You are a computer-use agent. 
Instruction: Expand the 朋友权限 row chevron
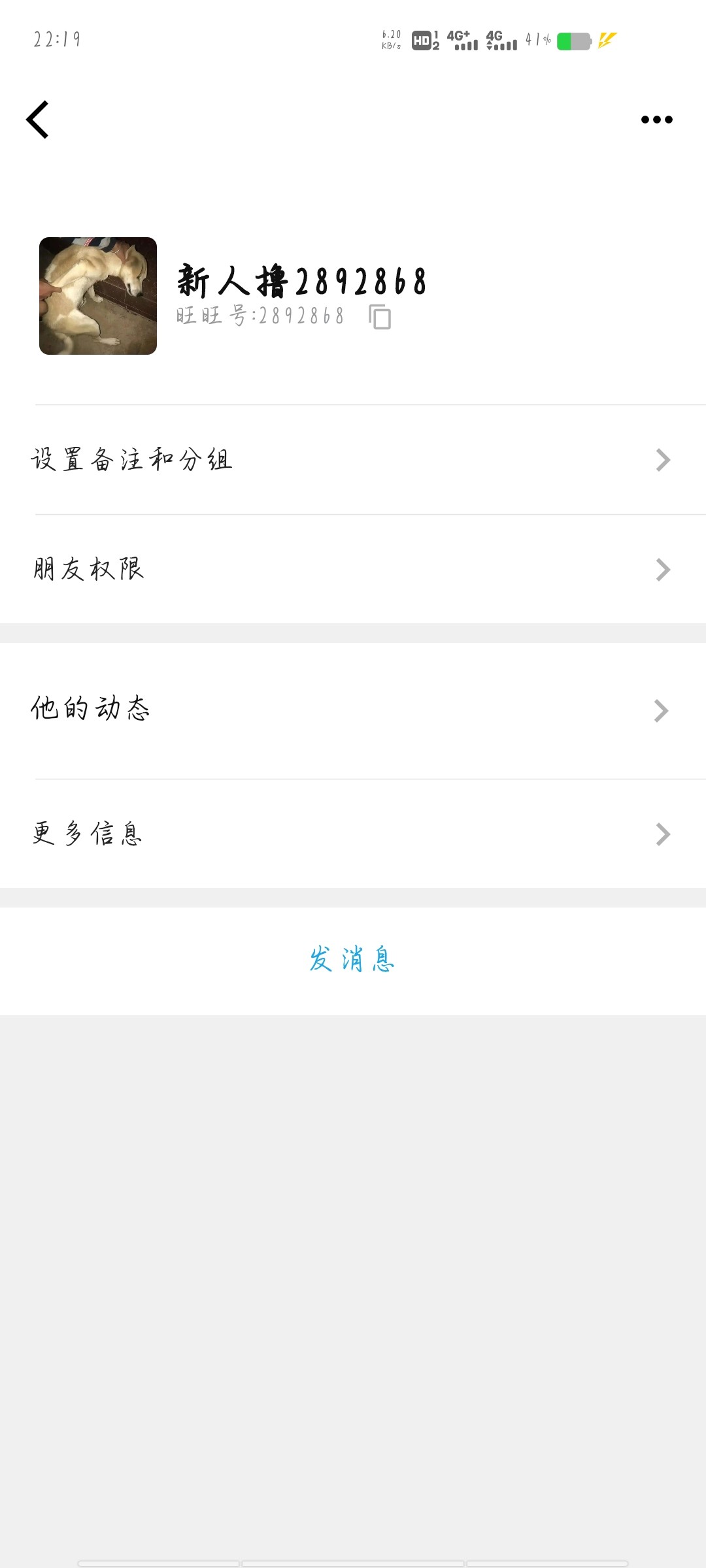(662, 569)
